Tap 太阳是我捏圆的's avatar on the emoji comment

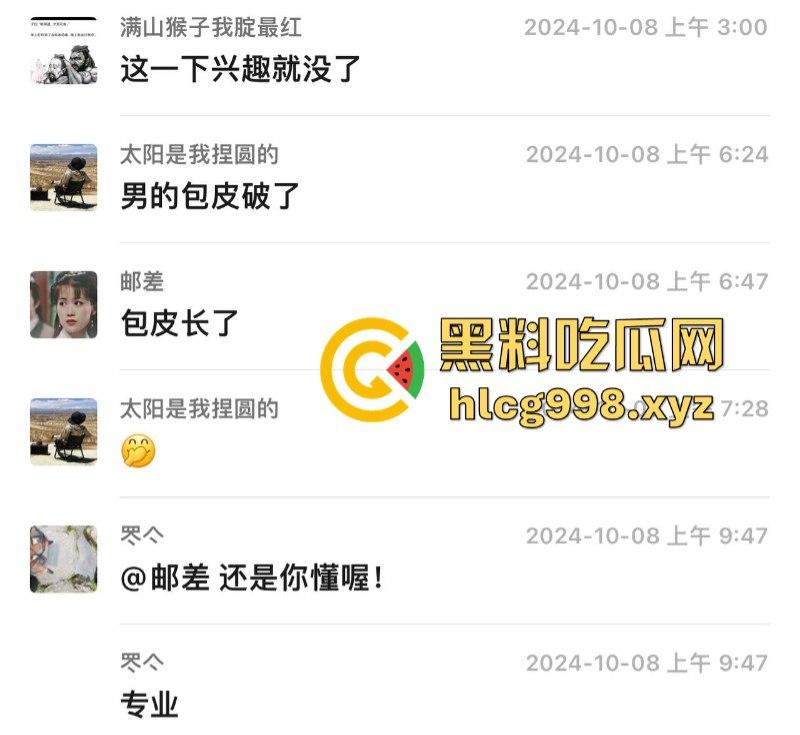coord(64,431)
